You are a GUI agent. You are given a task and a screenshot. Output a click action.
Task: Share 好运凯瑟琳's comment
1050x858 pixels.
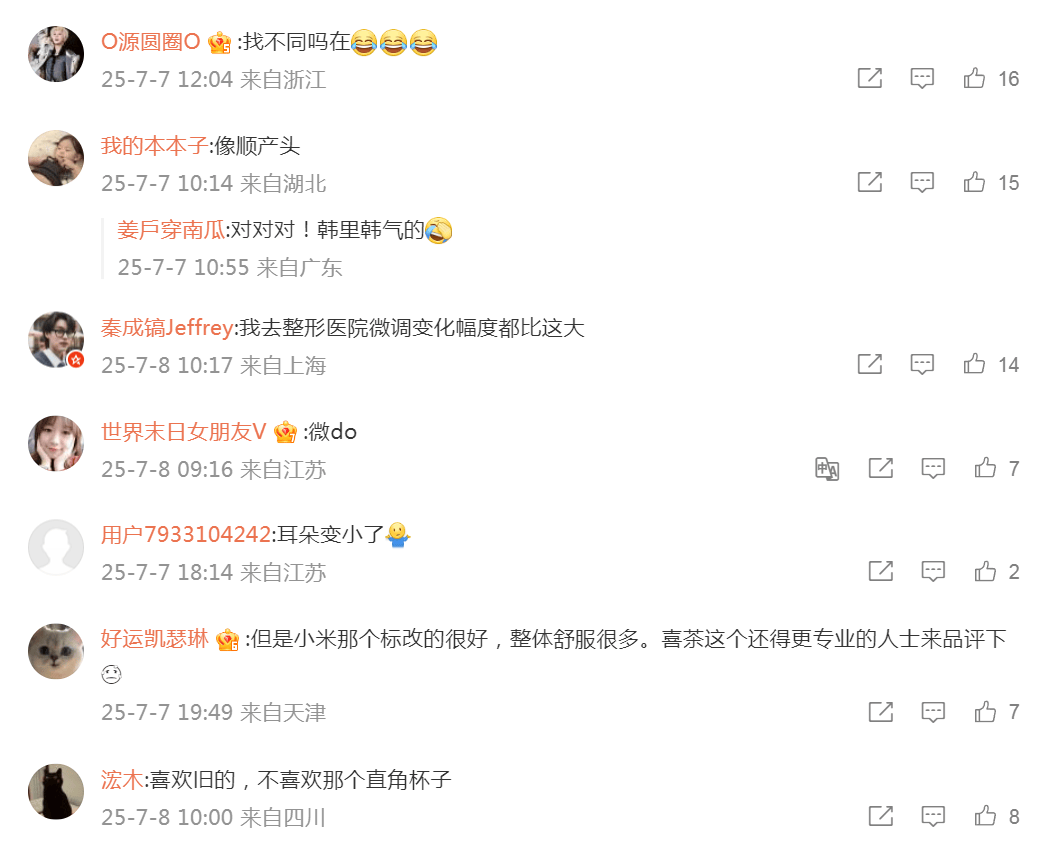(x=881, y=713)
